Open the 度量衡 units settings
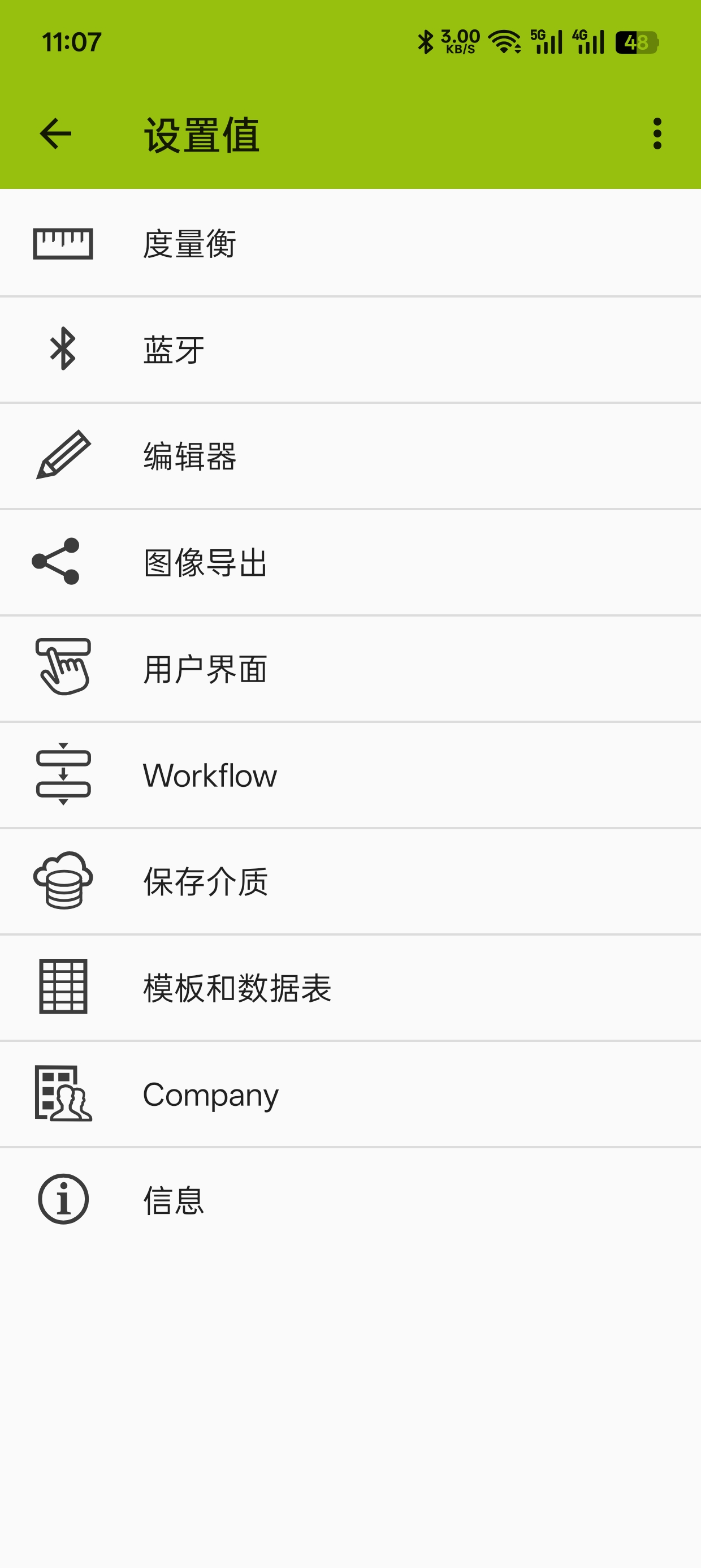Viewport: 701px width, 1568px height. click(x=350, y=243)
